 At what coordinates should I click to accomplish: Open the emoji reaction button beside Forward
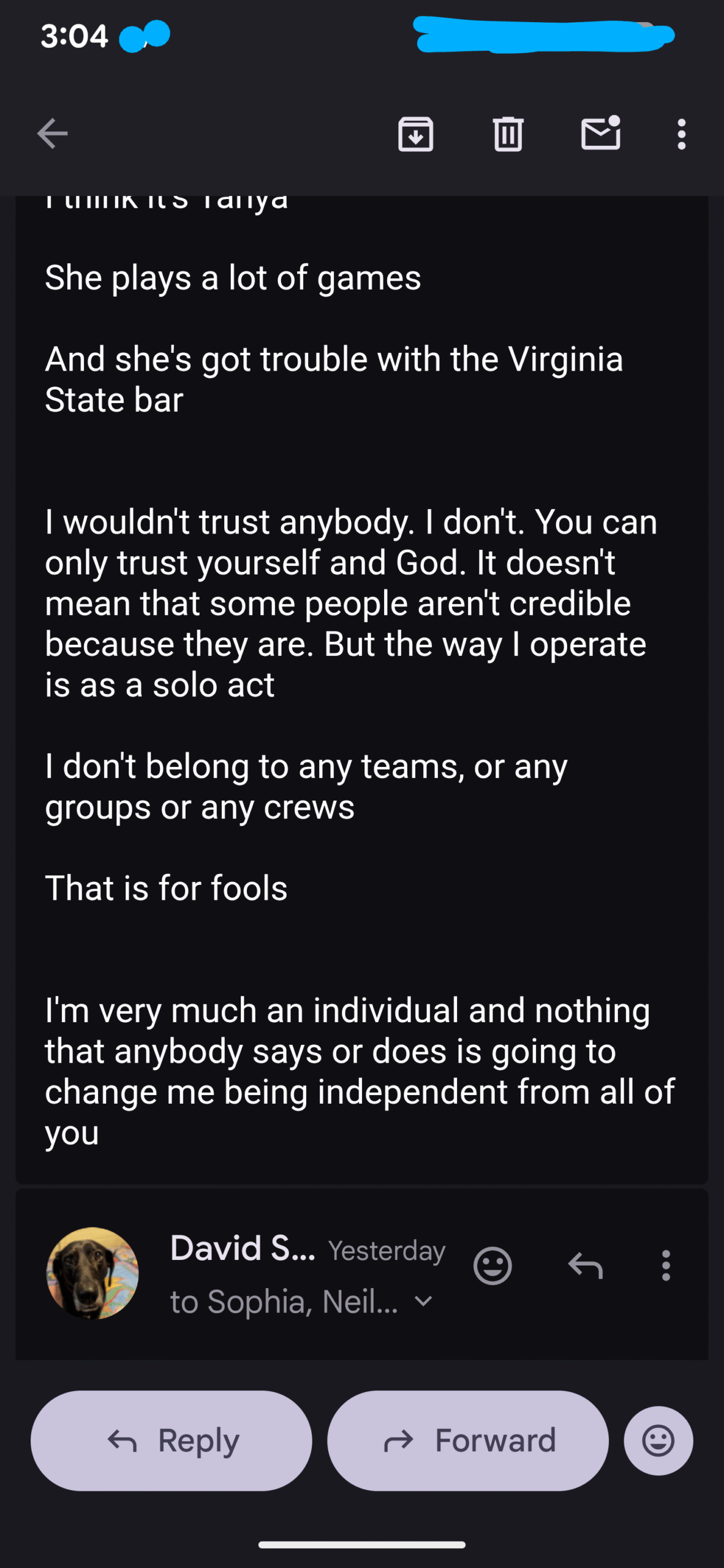(x=658, y=1441)
